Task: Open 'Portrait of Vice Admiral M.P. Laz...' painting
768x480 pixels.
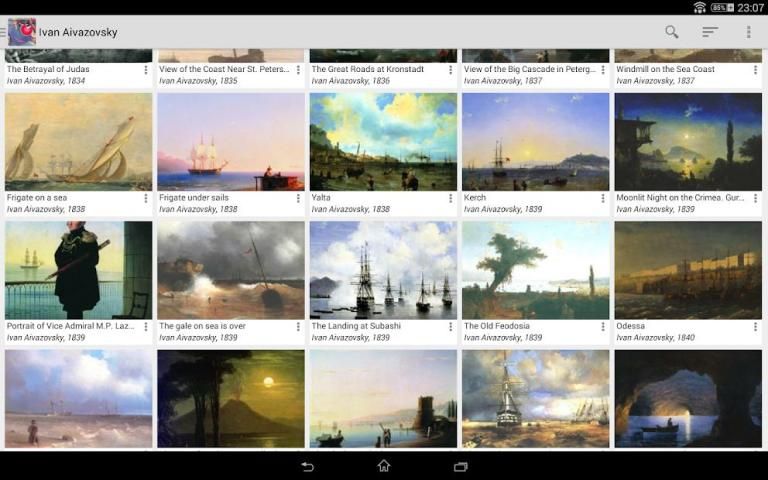Action: tap(79, 270)
